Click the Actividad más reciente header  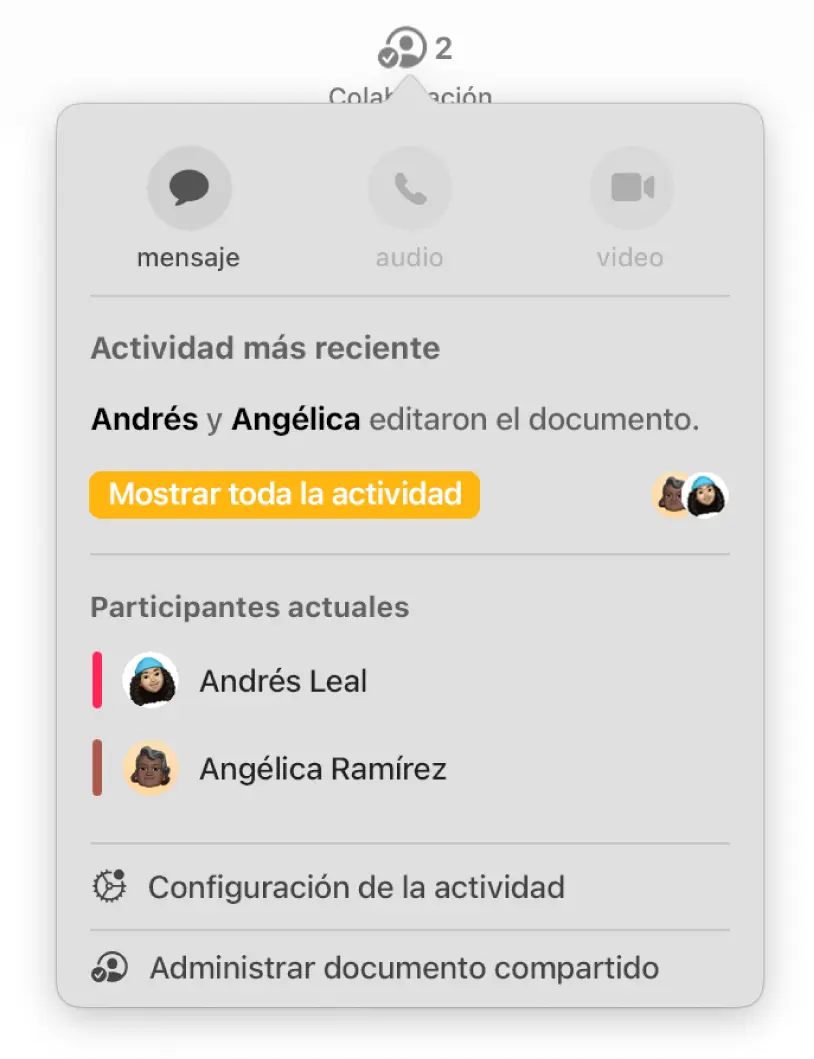pos(264,348)
